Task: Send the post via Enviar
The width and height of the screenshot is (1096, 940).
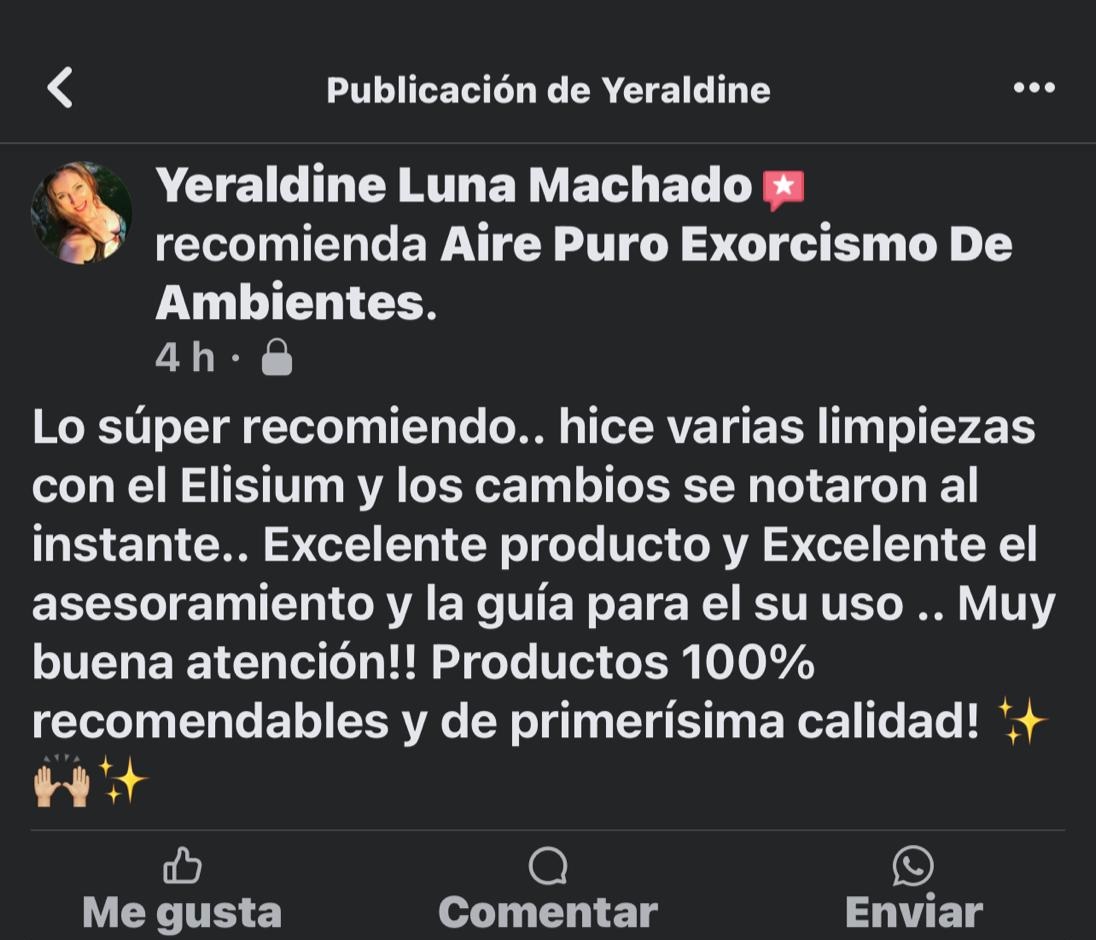Action: coord(913,889)
